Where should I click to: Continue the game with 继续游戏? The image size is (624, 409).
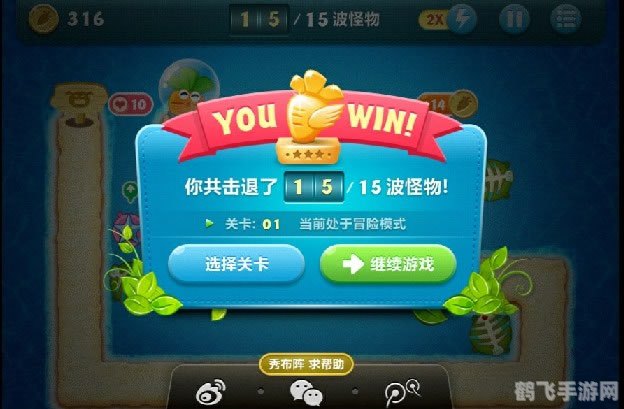[x=388, y=265]
